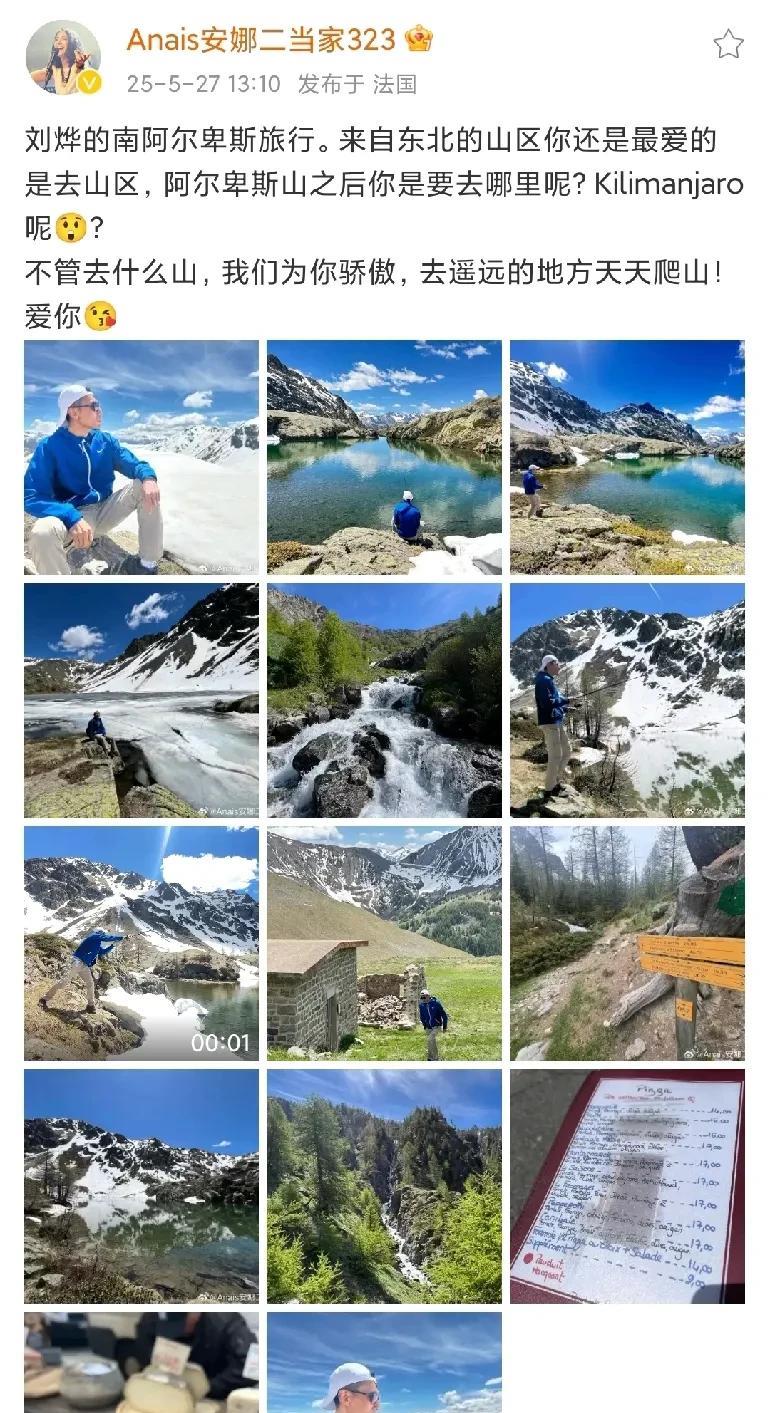Open the cheese market photo
Image resolution: width=770 pixels, height=1413 pixels.
[x=141, y=1362]
